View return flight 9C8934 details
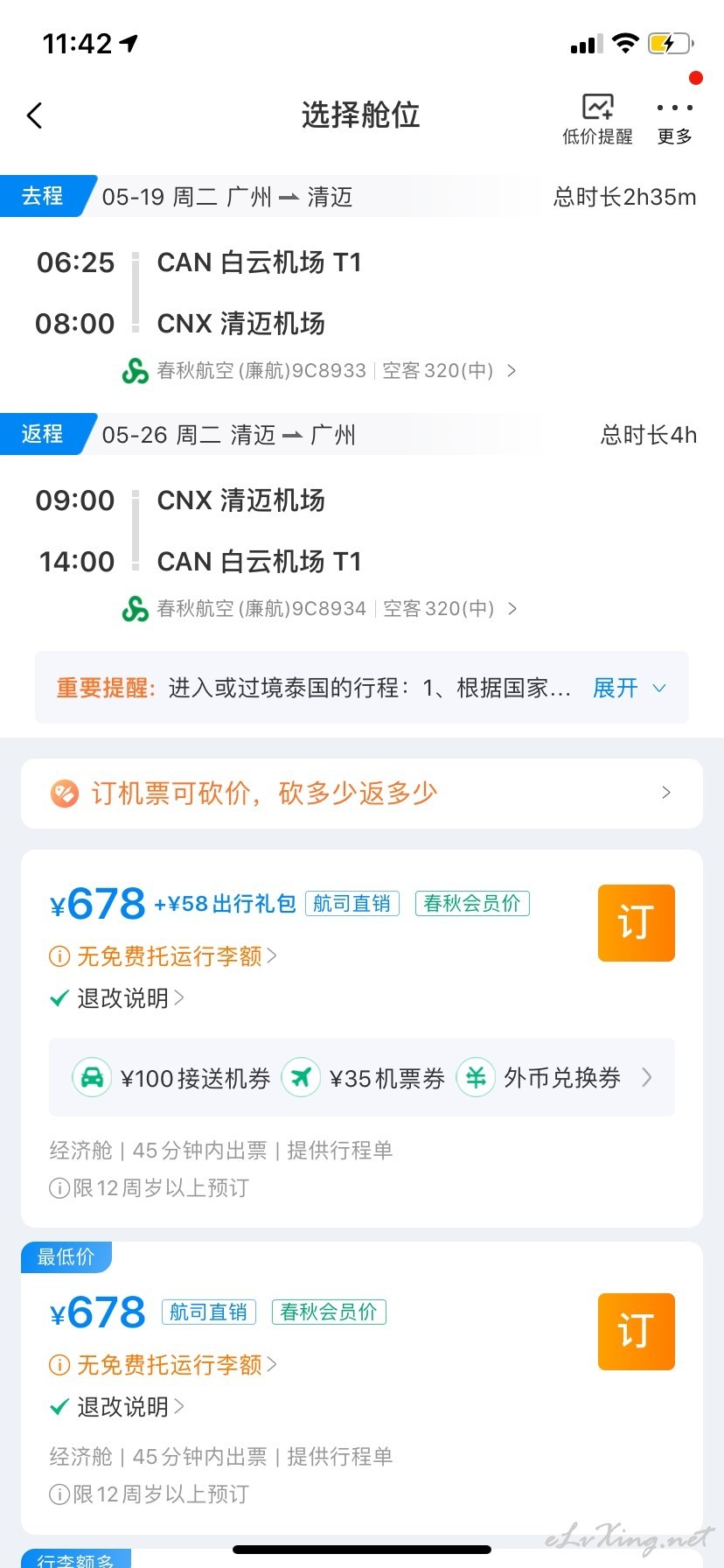Image resolution: width=724 pixels, height=1568 pixels. pos(319,608)
